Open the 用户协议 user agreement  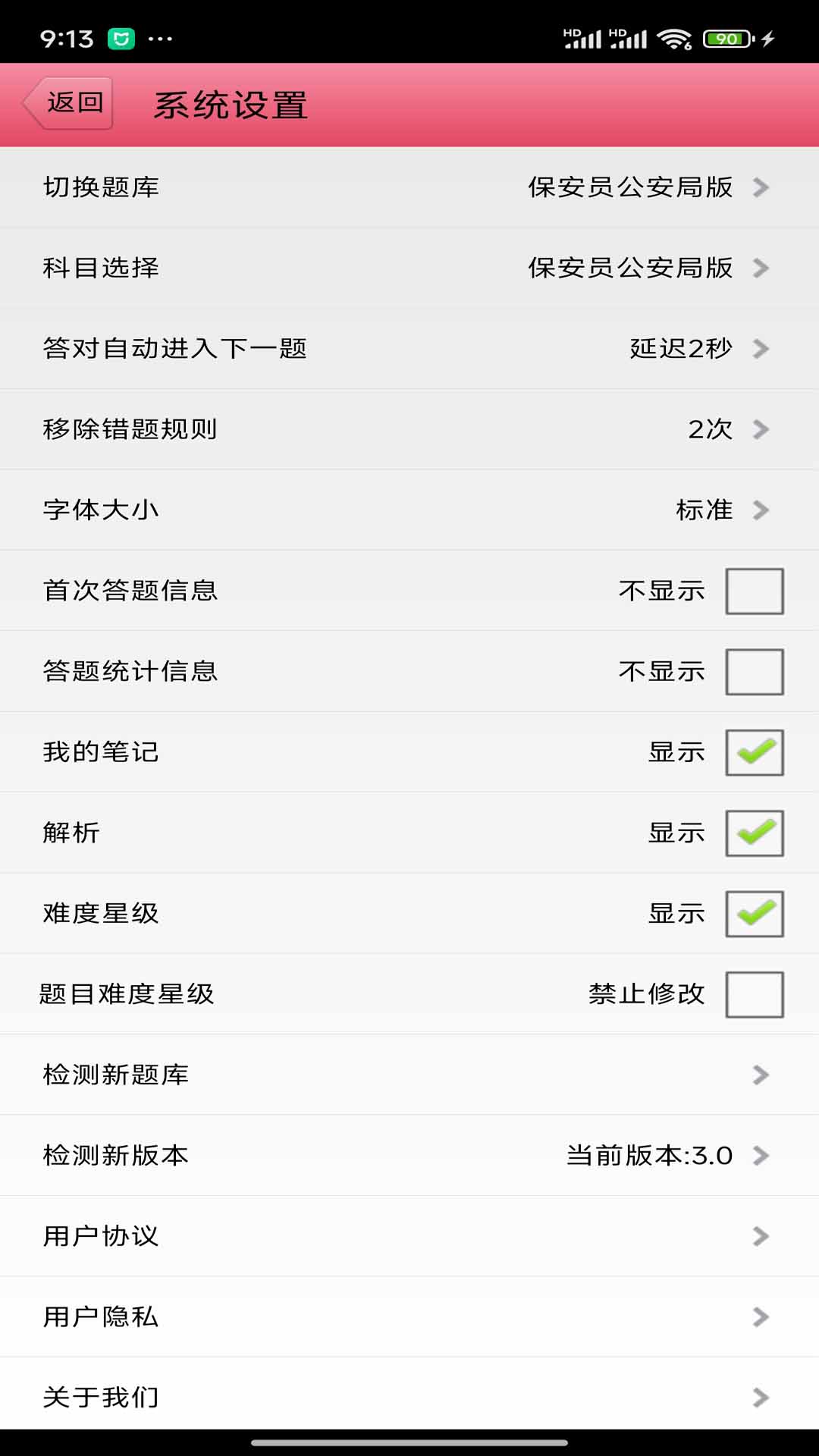point(409,1236)
